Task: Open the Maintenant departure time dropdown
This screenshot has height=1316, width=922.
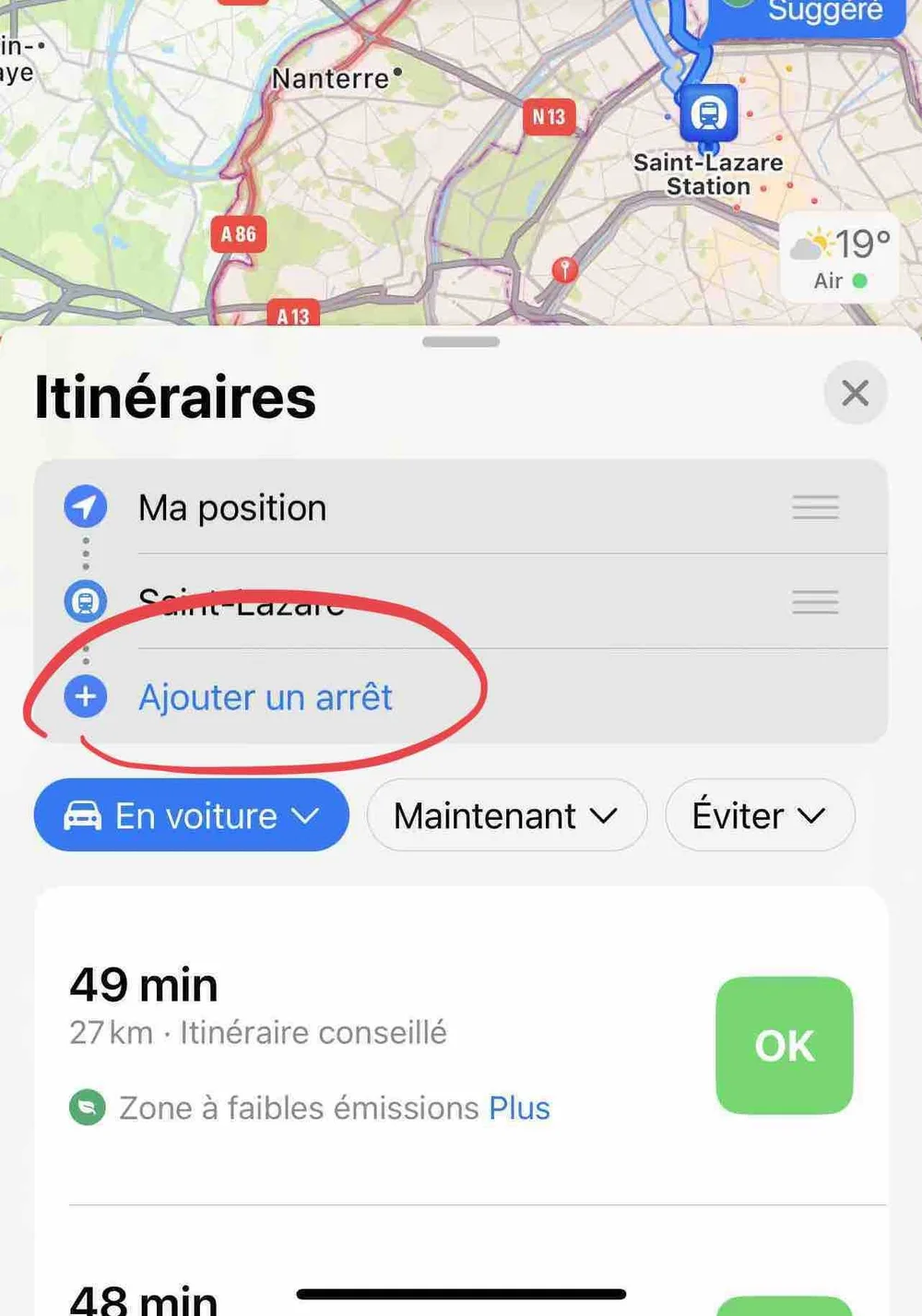Action: pos(507,815)
